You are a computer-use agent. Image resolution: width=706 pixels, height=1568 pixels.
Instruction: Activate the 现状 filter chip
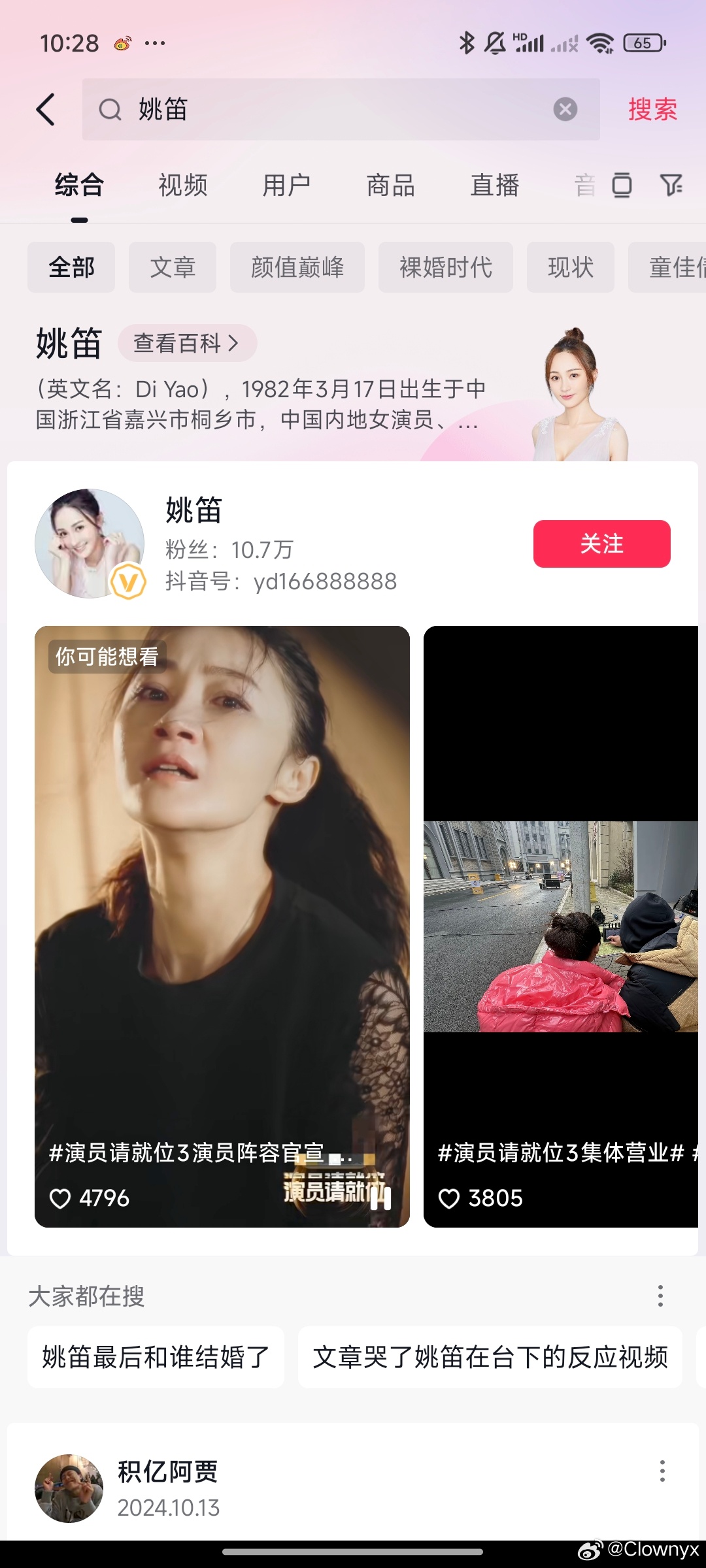[x=571, y=267]
